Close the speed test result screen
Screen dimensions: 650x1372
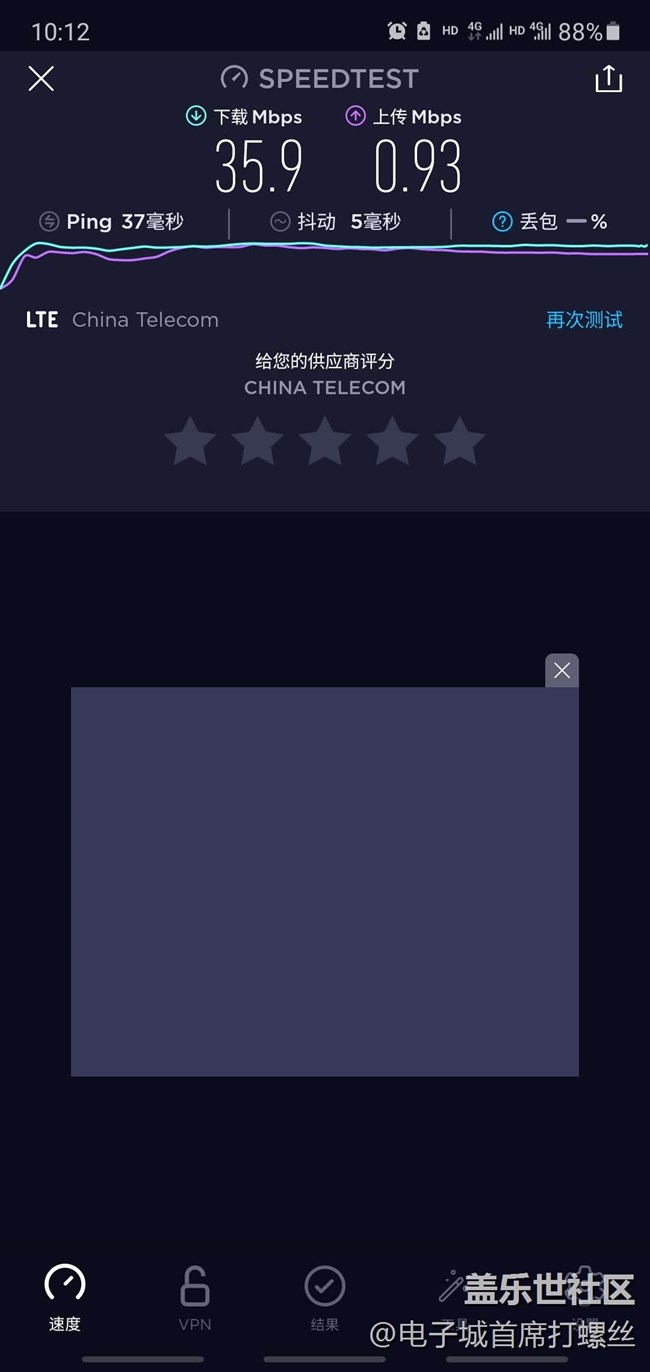click(41, 79)
